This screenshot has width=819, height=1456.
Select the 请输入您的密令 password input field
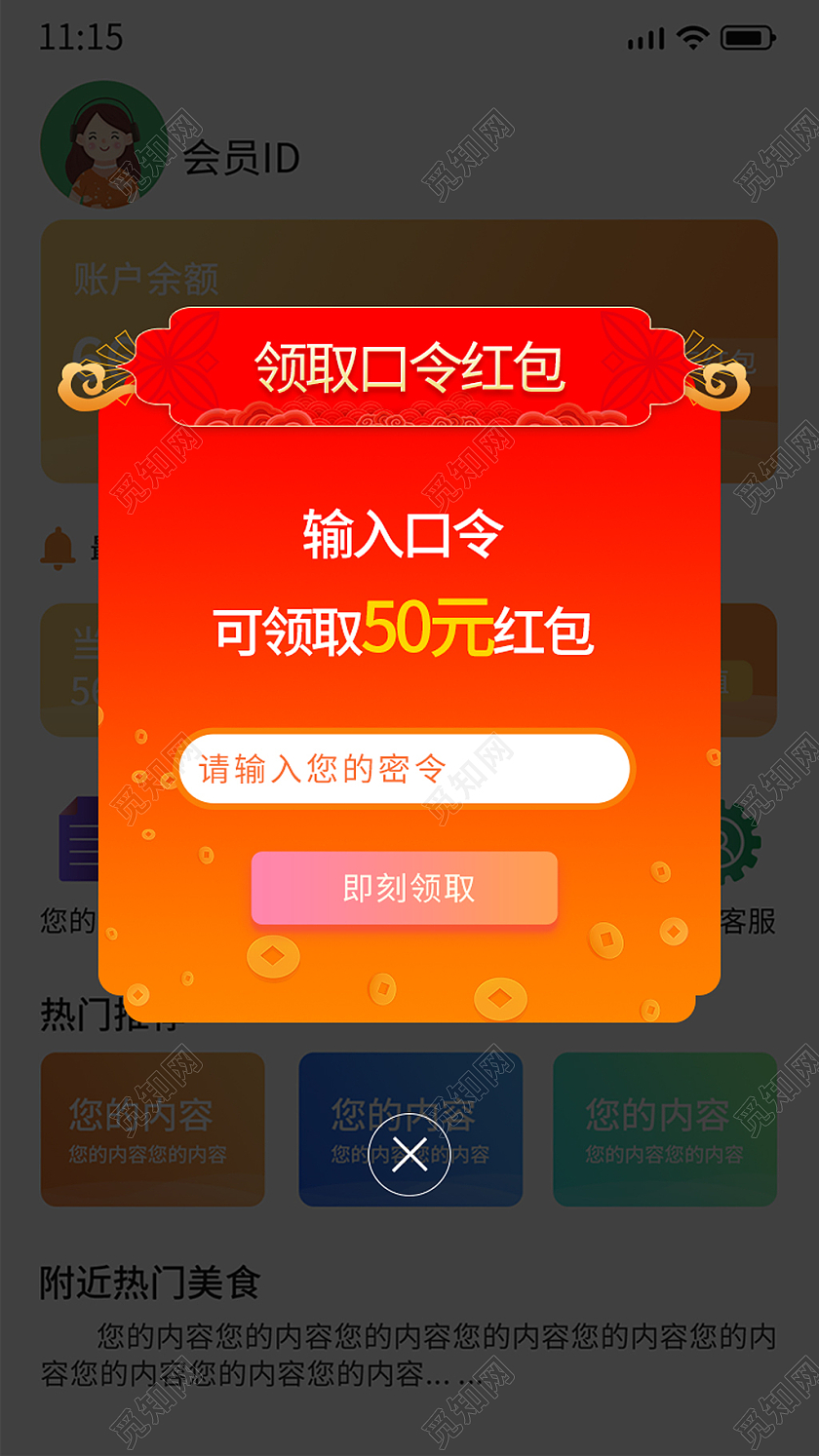coord(408,768)
